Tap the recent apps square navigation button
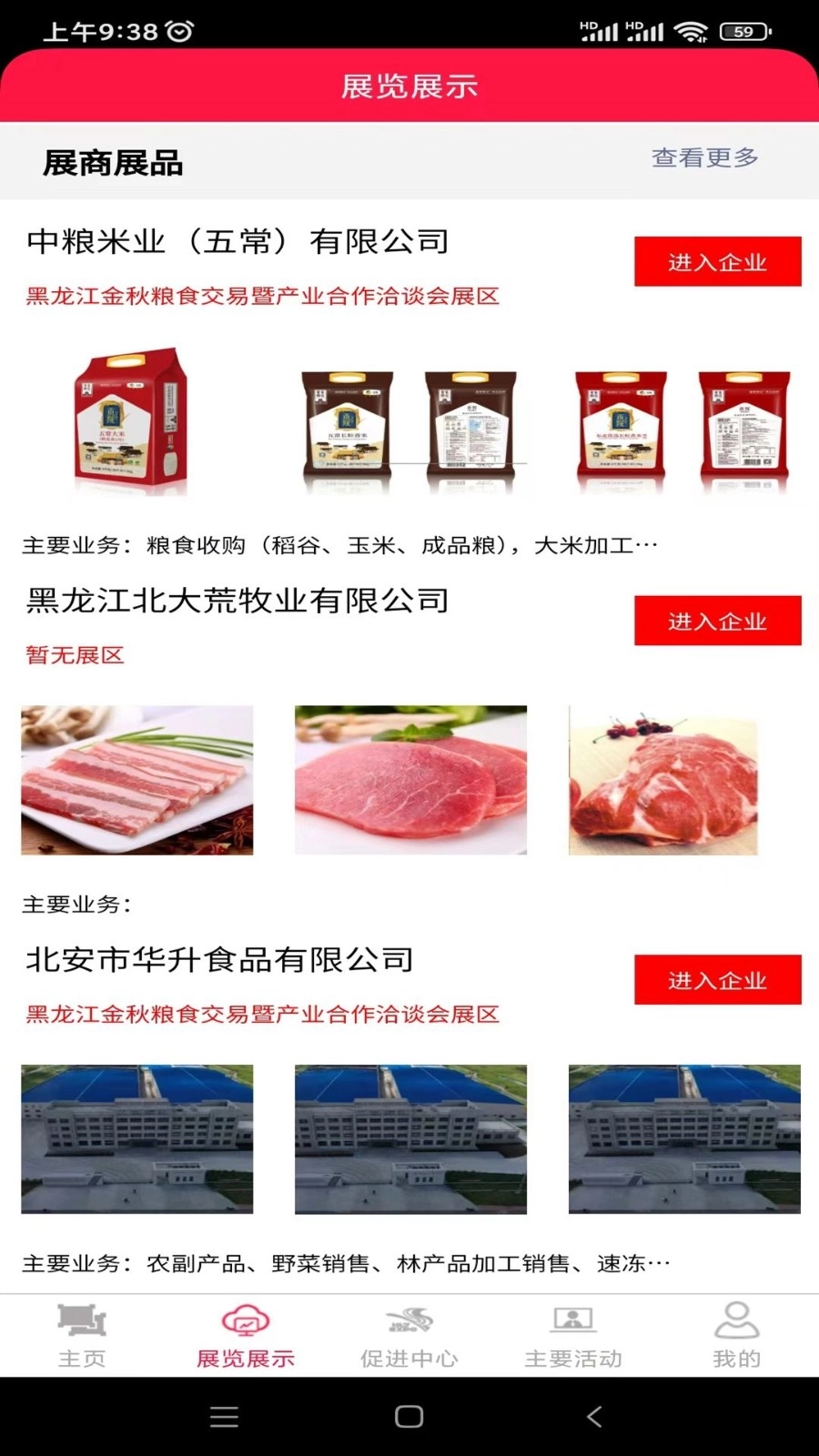This screenshot has height=1456, width=819. (409, 1416)
